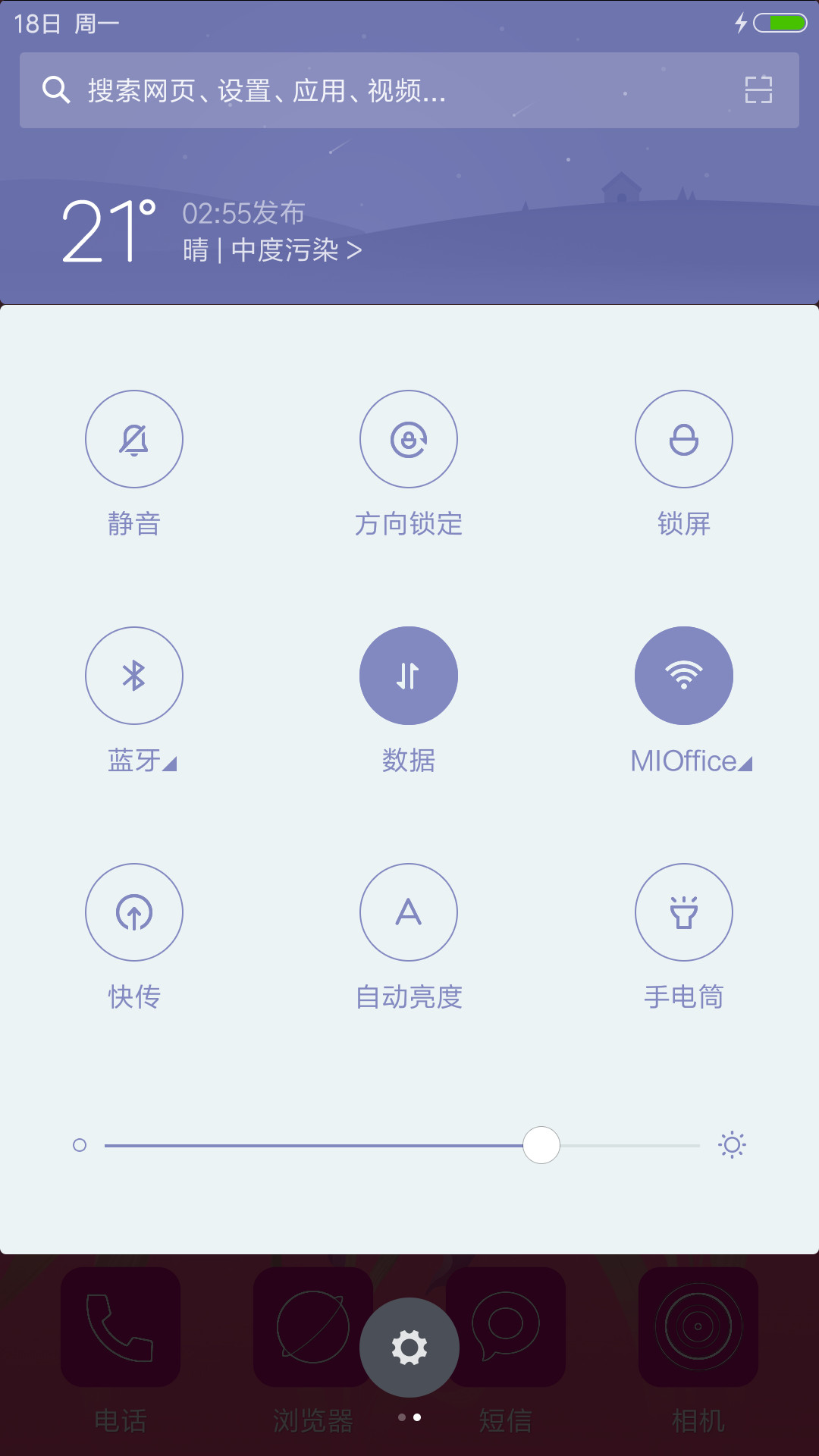Image resolution: width=819 pixels, height=1456 pixels.
Task: Open weather details showing 晴 | 中度污染
Action: [272, 250]
